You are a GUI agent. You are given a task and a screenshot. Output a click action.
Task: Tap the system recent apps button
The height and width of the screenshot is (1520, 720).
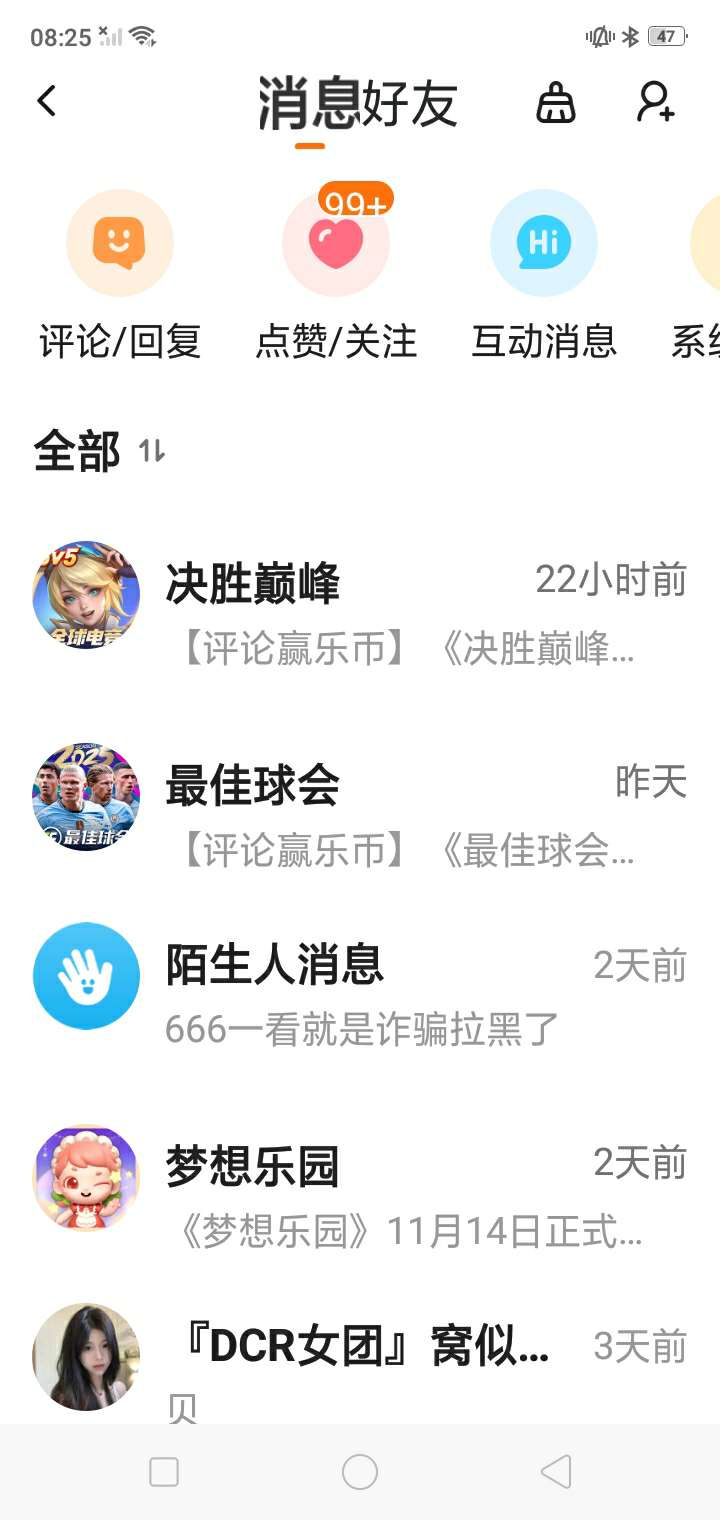click(x=164, y=1472)
